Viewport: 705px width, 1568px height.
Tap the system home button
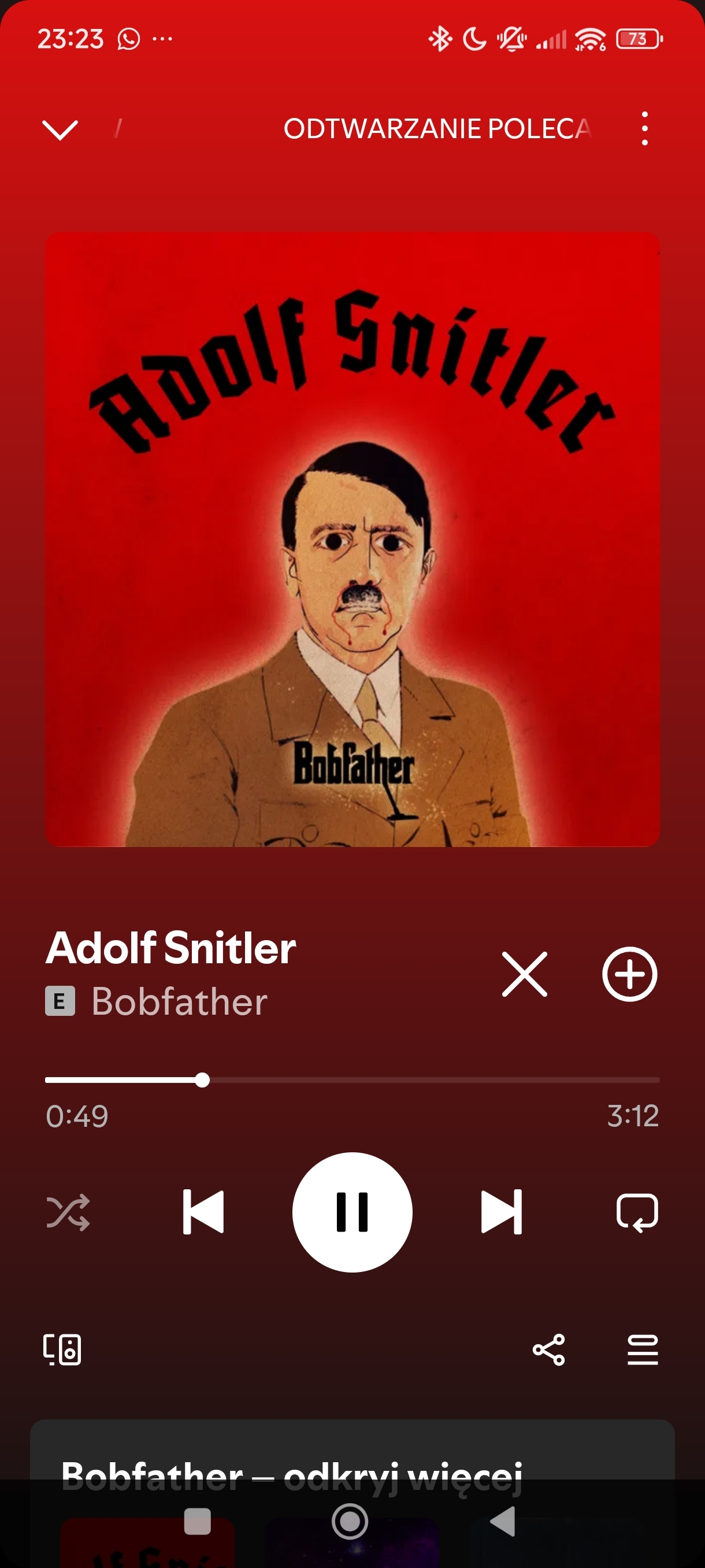tap(350, 1522)
